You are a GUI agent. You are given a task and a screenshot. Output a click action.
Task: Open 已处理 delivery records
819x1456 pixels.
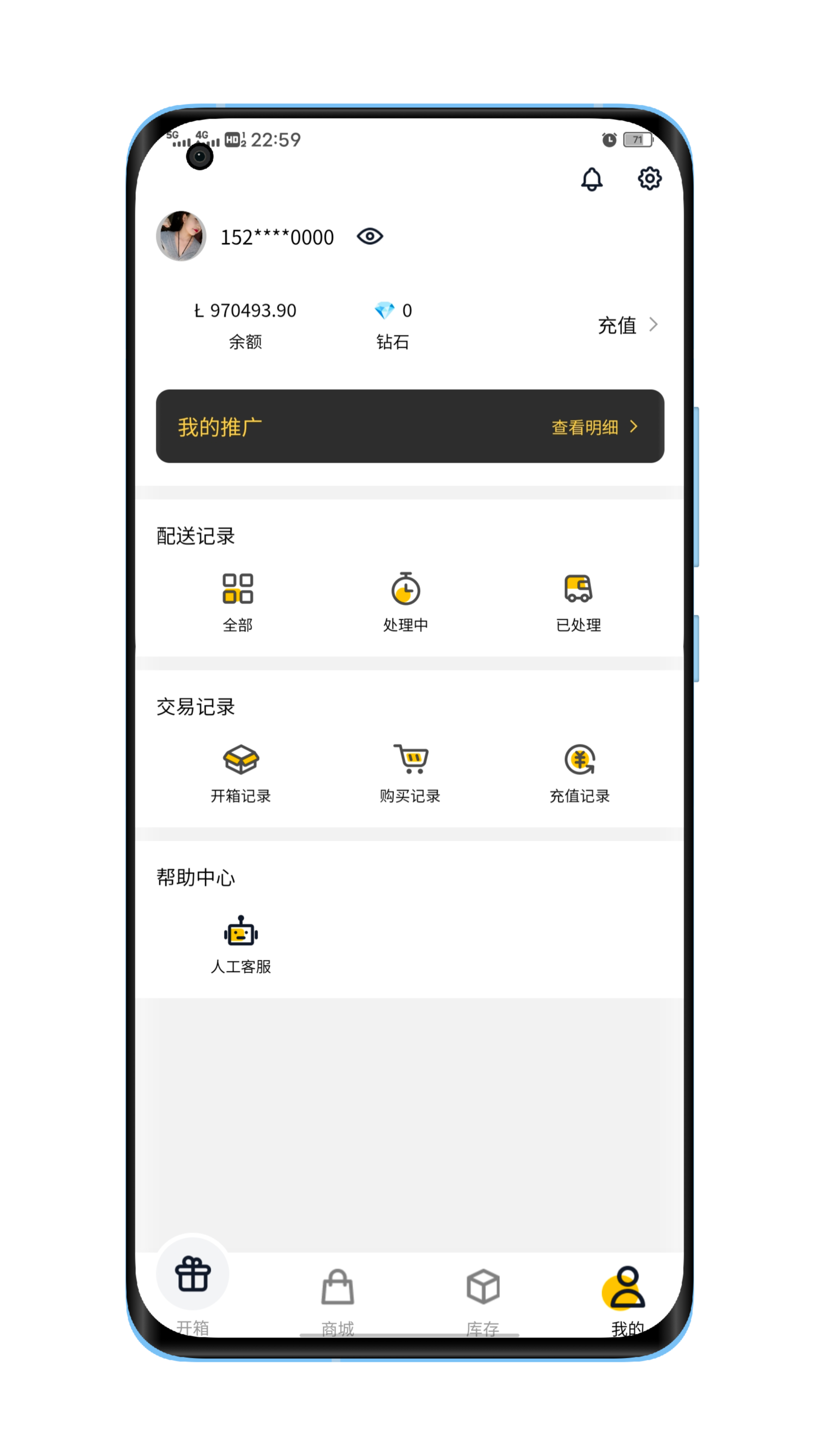pyautogui.click(x=578, y=602)
